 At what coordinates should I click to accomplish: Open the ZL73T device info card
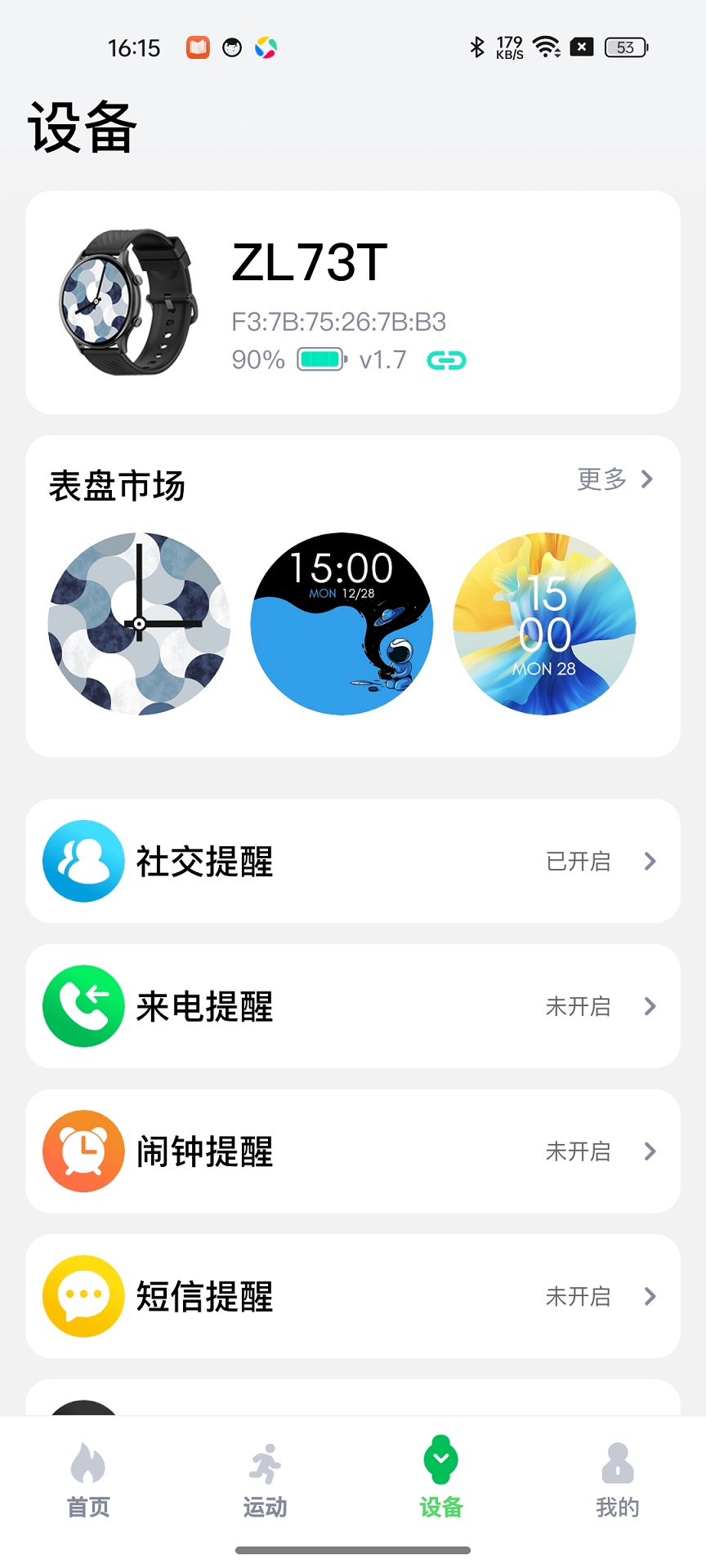[x=351, y=301]
